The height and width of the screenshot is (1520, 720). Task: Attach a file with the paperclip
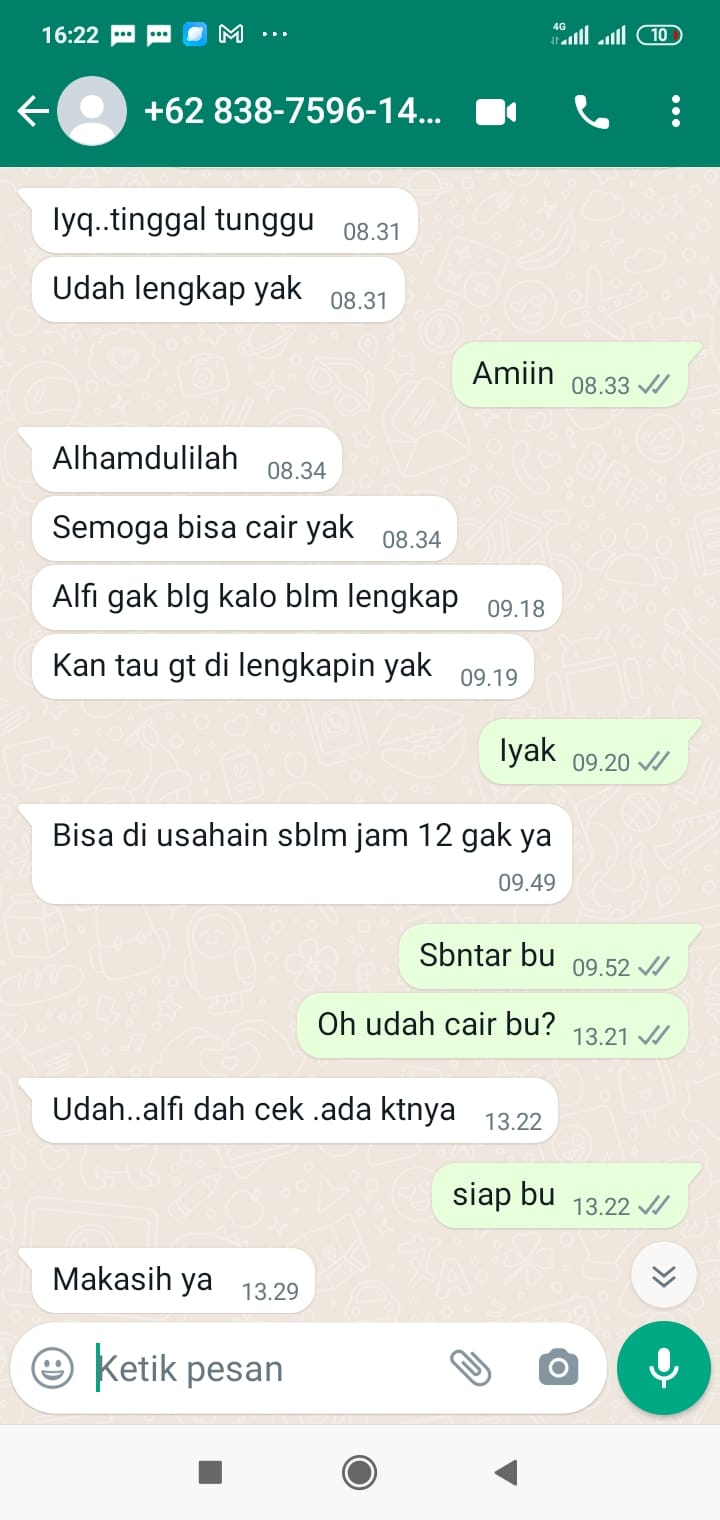(x=470, y=1368)
